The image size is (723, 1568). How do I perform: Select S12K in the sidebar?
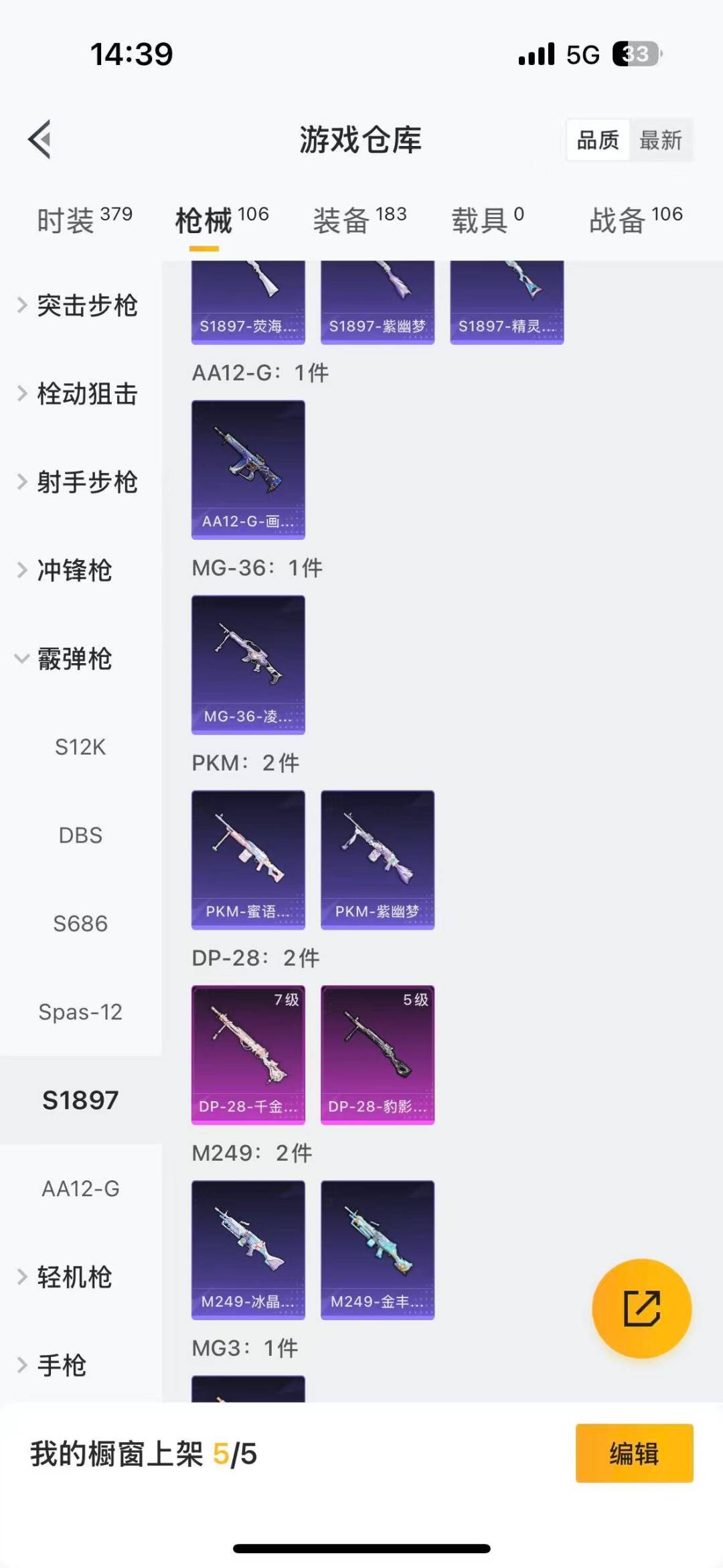(80, 747)
